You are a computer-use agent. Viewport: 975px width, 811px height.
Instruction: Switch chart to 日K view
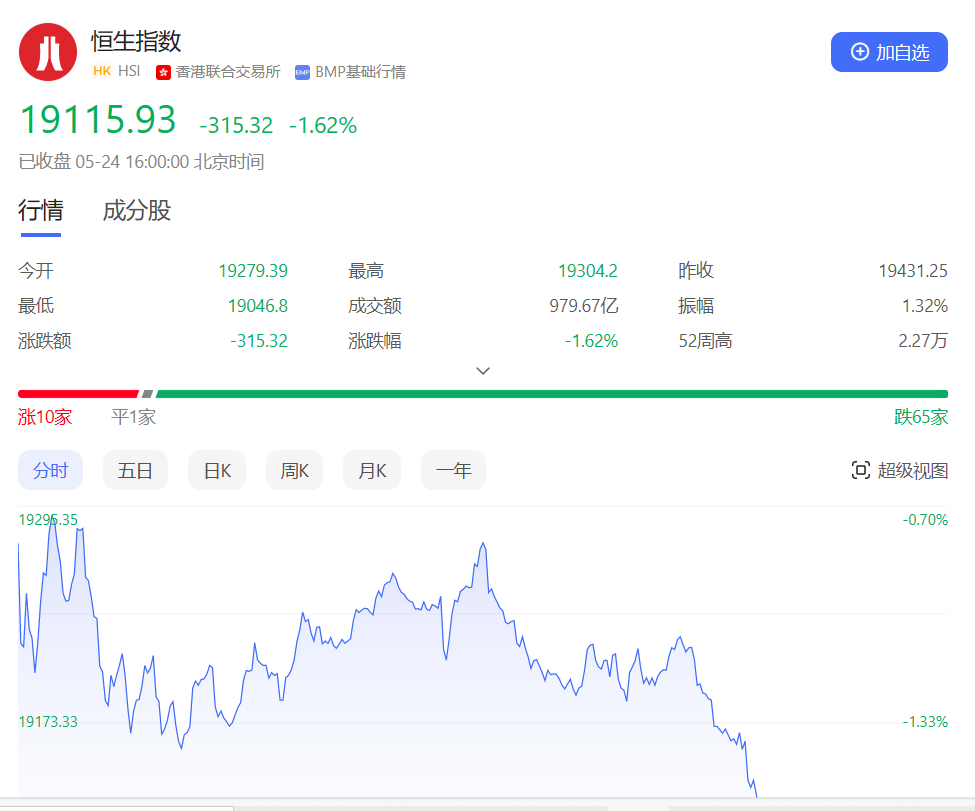coord(217,470)
